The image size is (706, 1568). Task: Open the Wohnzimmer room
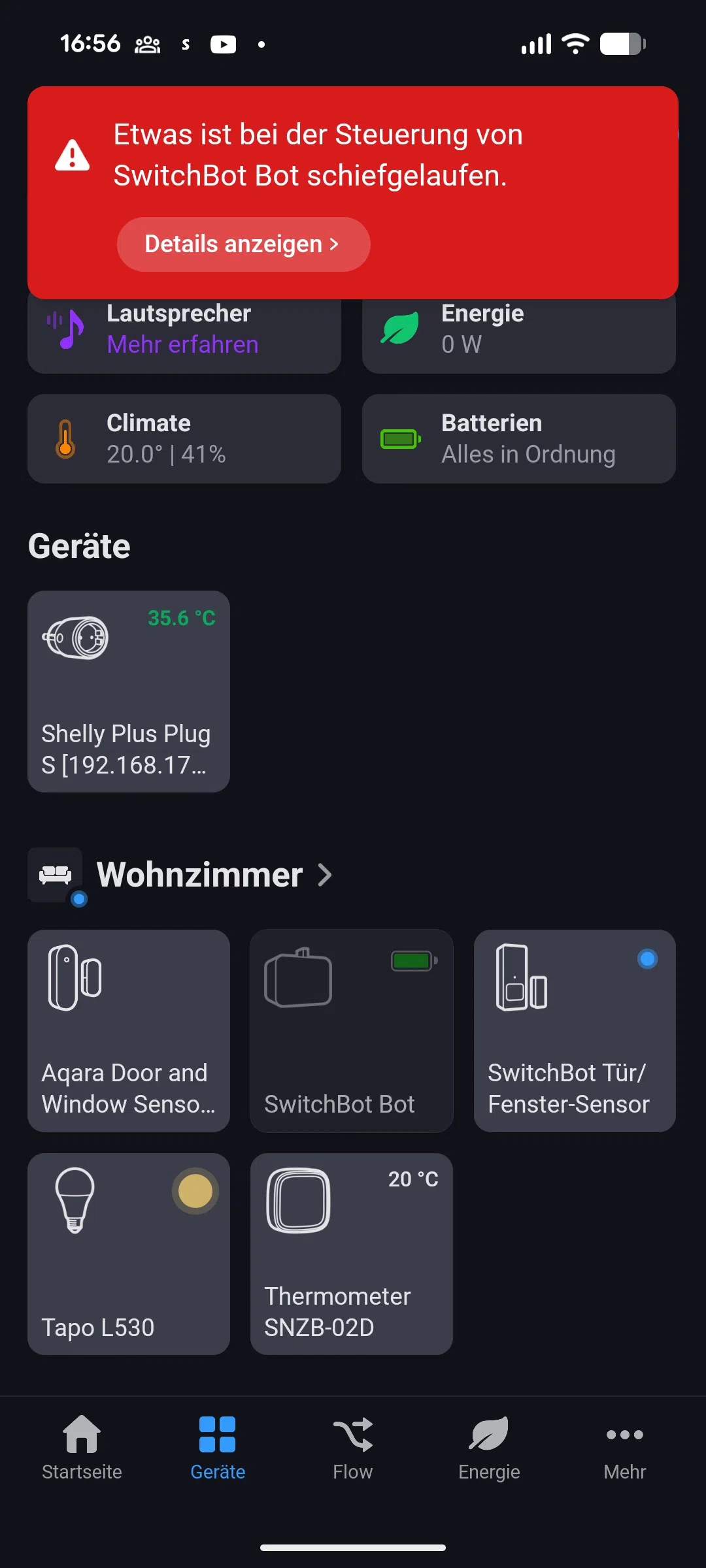(199, 874)
